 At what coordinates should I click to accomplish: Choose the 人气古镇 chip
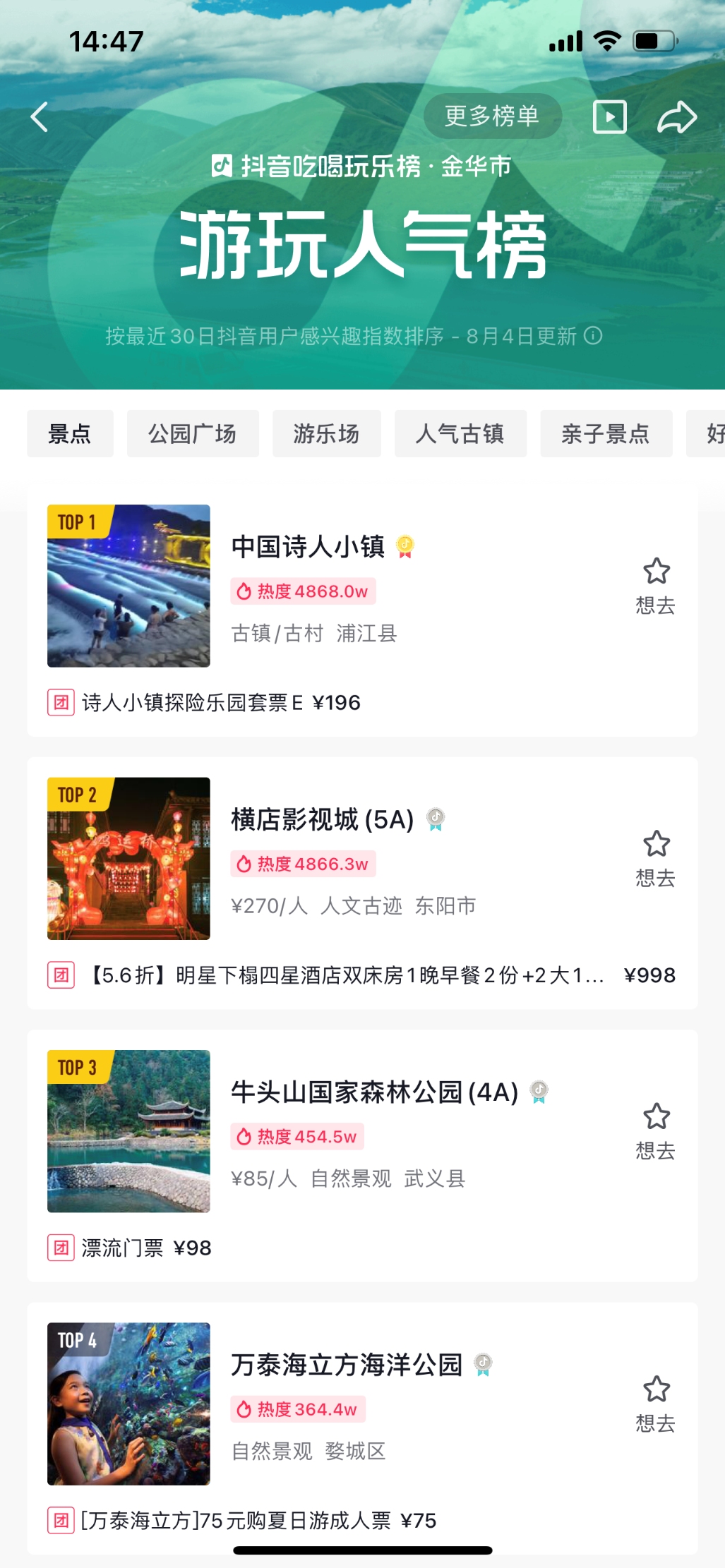pos(460,433)
